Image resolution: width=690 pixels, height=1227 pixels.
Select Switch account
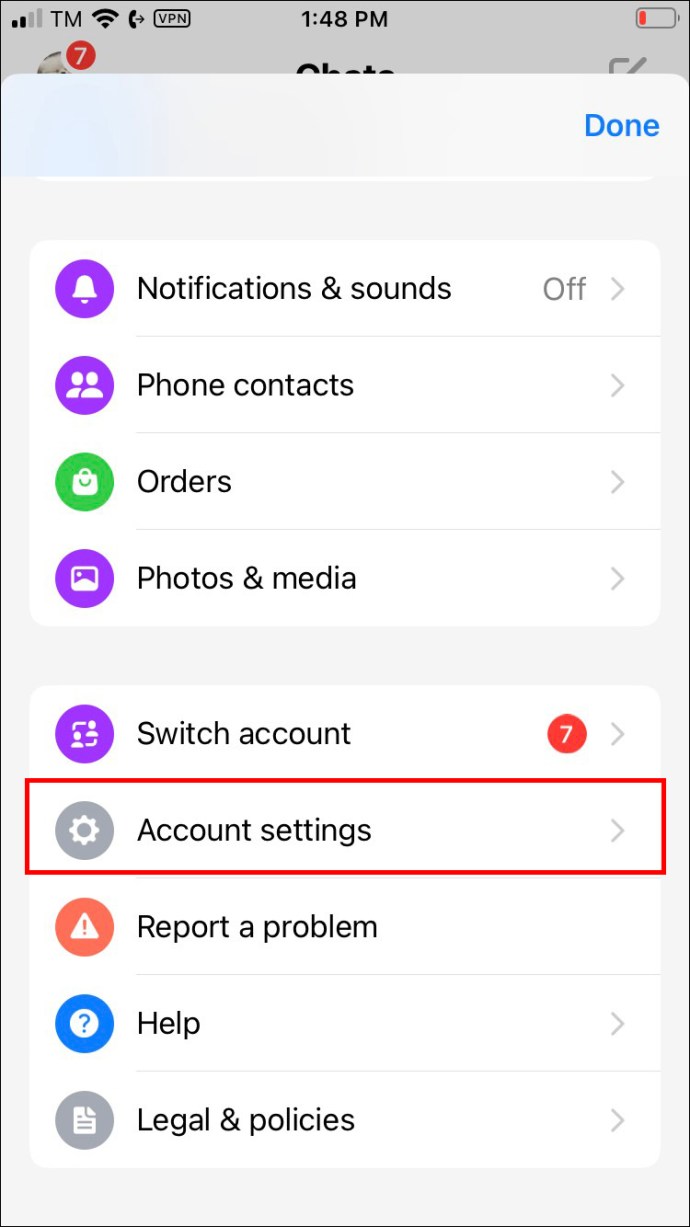tap(345, 734)
